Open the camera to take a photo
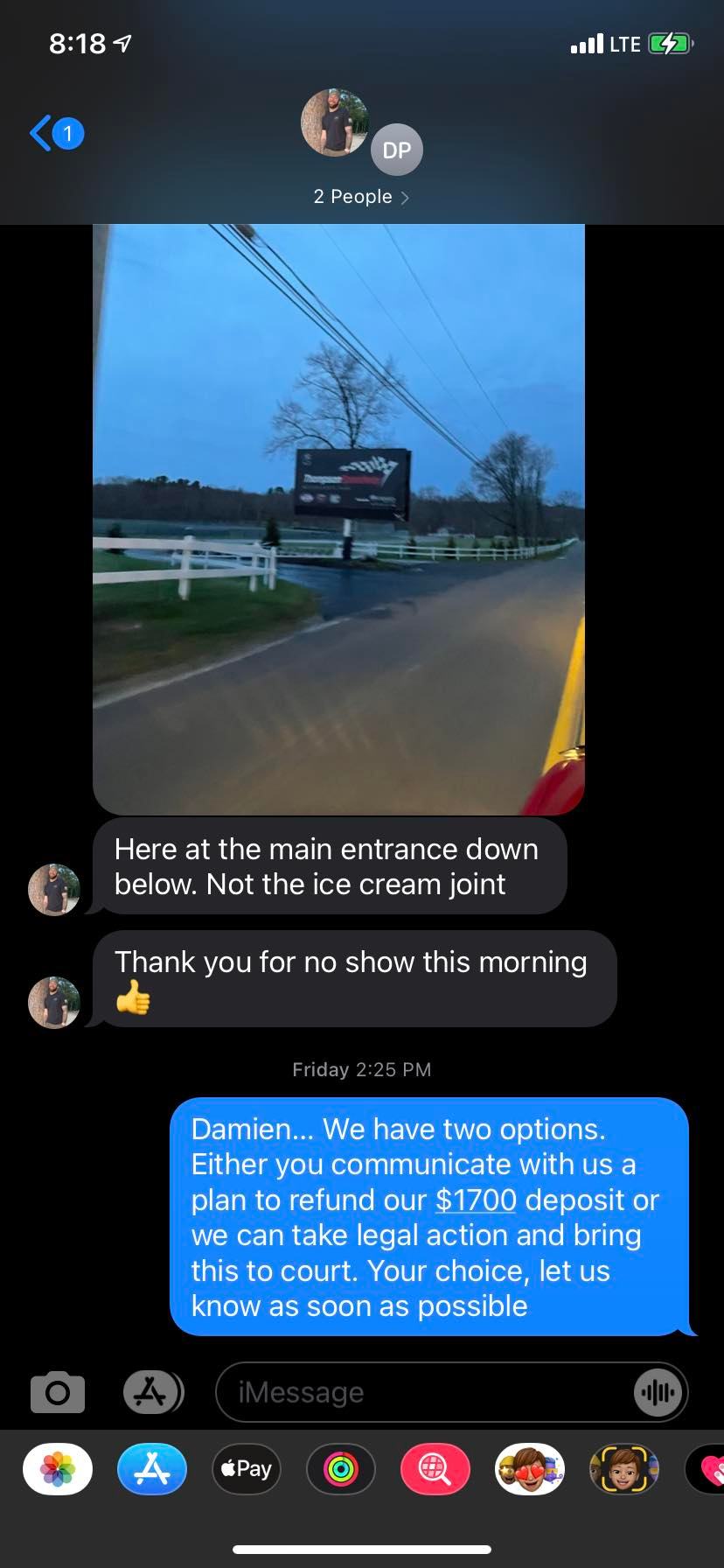The image size is (724, 1568). pos(58,1392)
